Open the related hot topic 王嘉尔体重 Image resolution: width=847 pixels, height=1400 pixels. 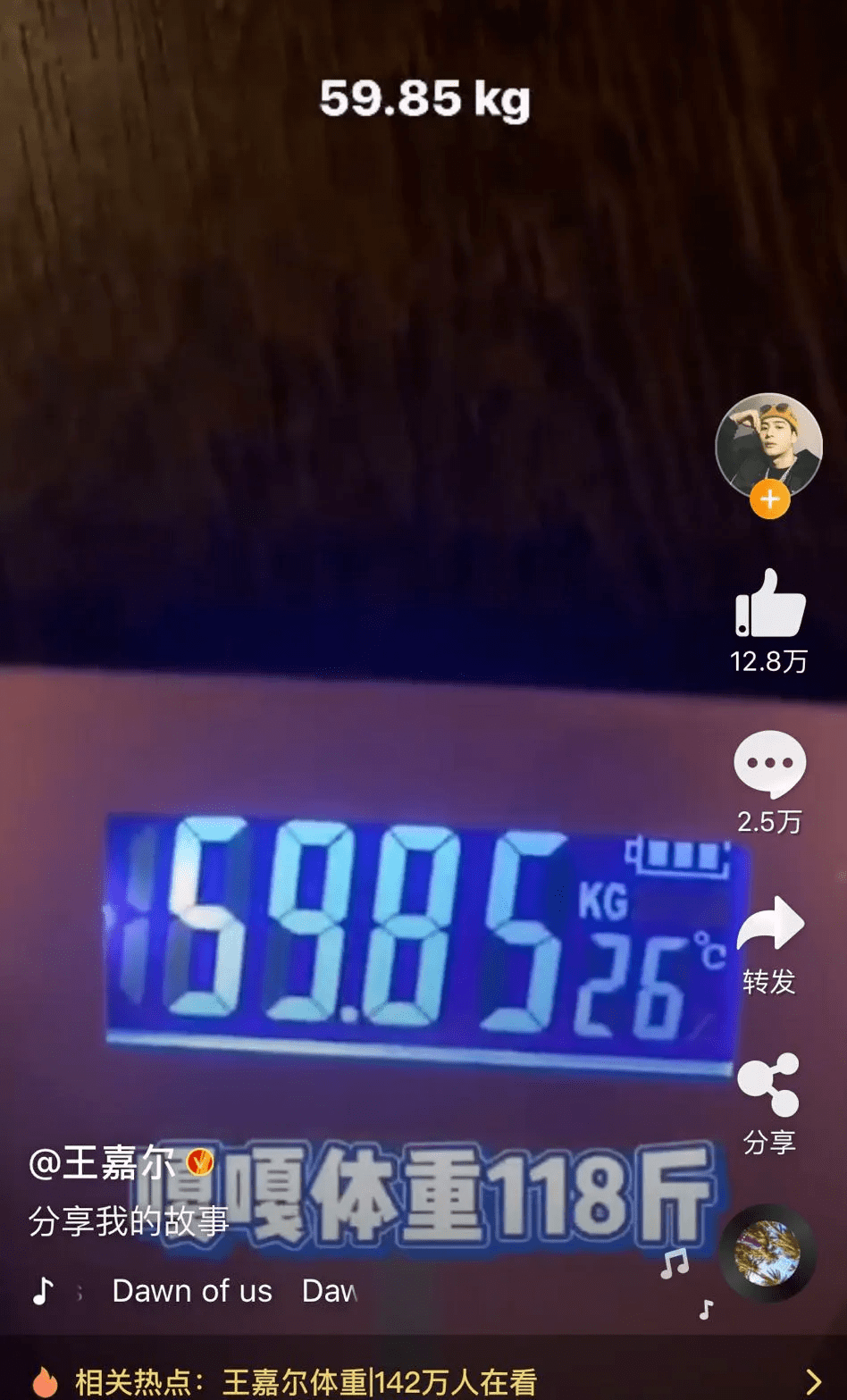tap(423, 1381)
